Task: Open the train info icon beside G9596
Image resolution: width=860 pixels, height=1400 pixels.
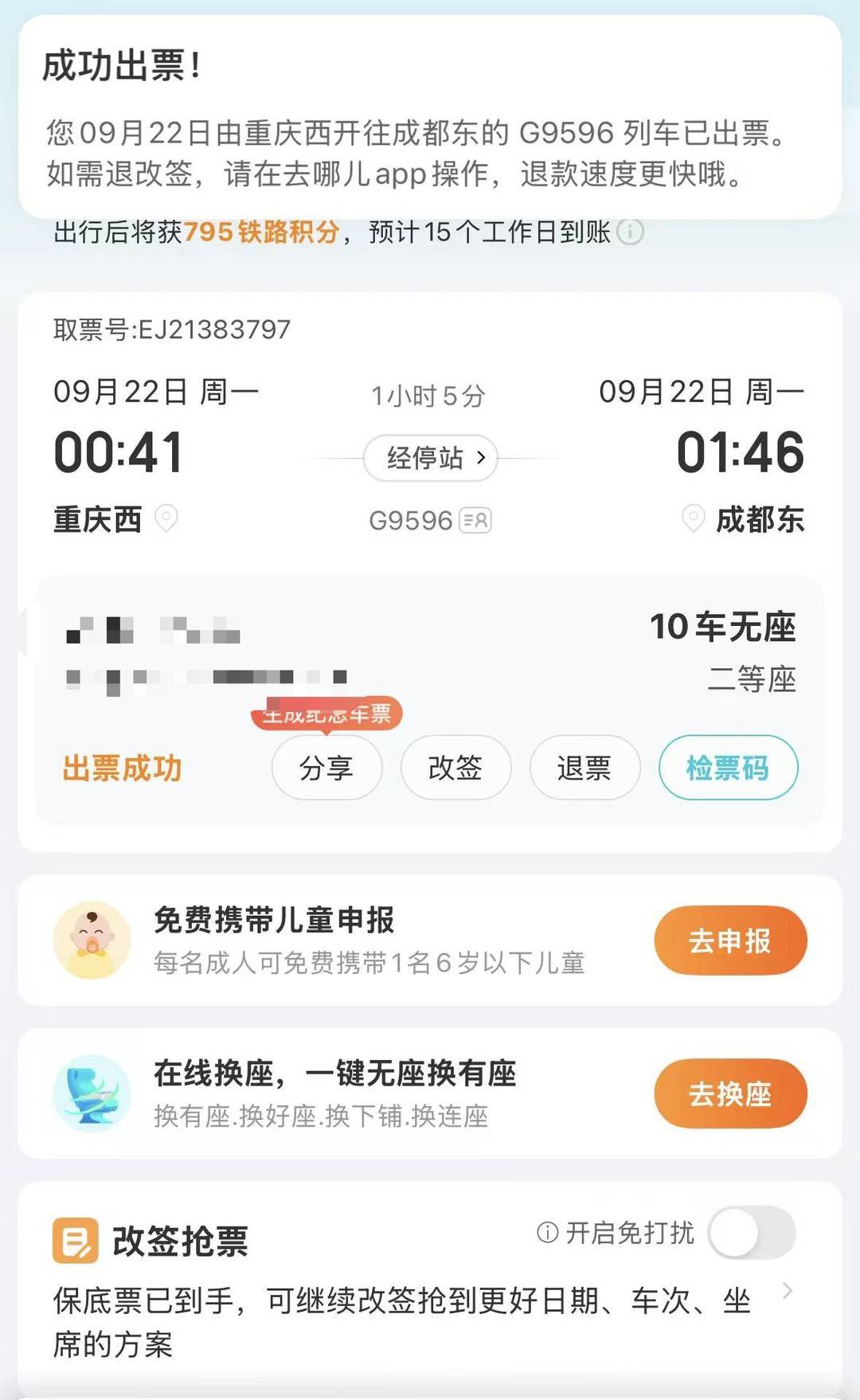Action: point(476,521)
